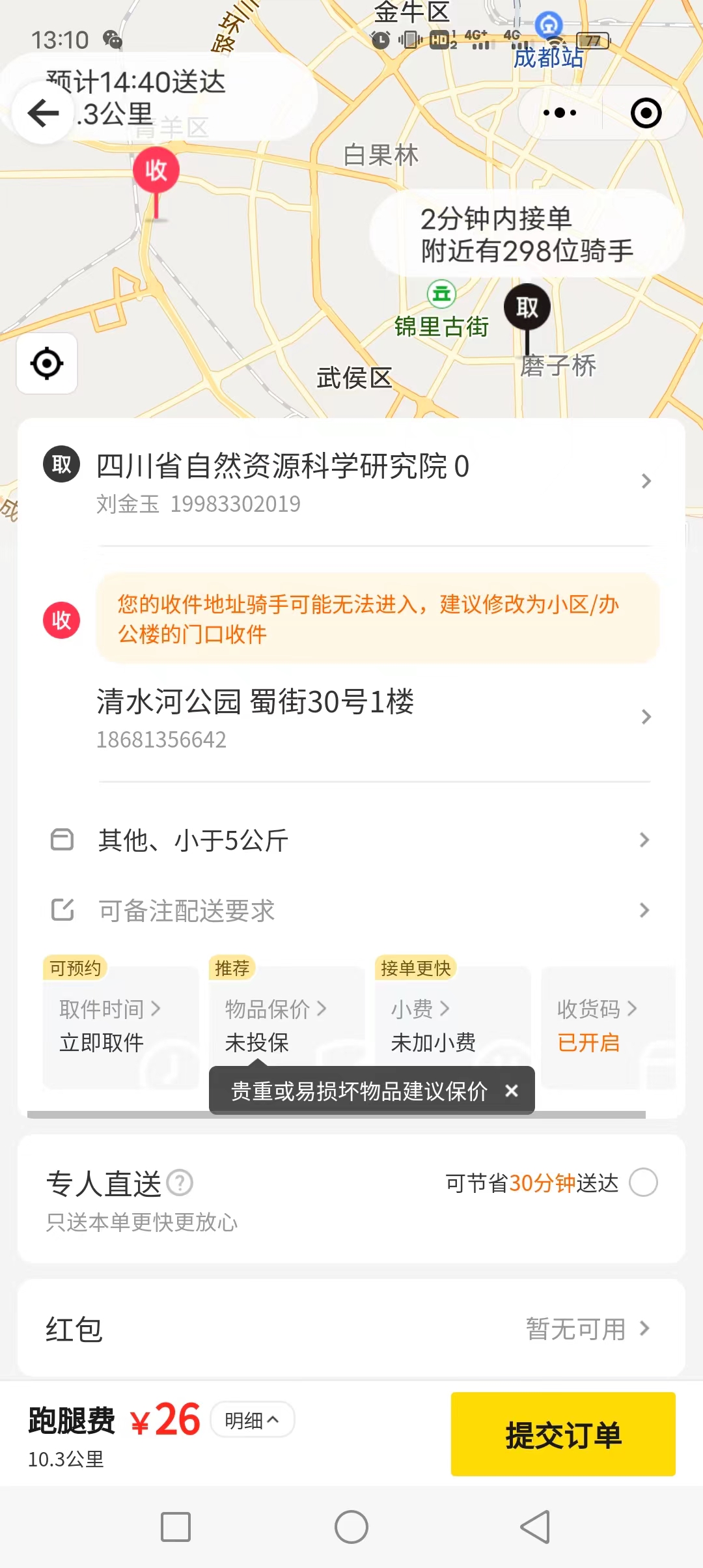Change item type 其他、小于5公斤
Screen dimensions: 703x1568
[351, 840]
